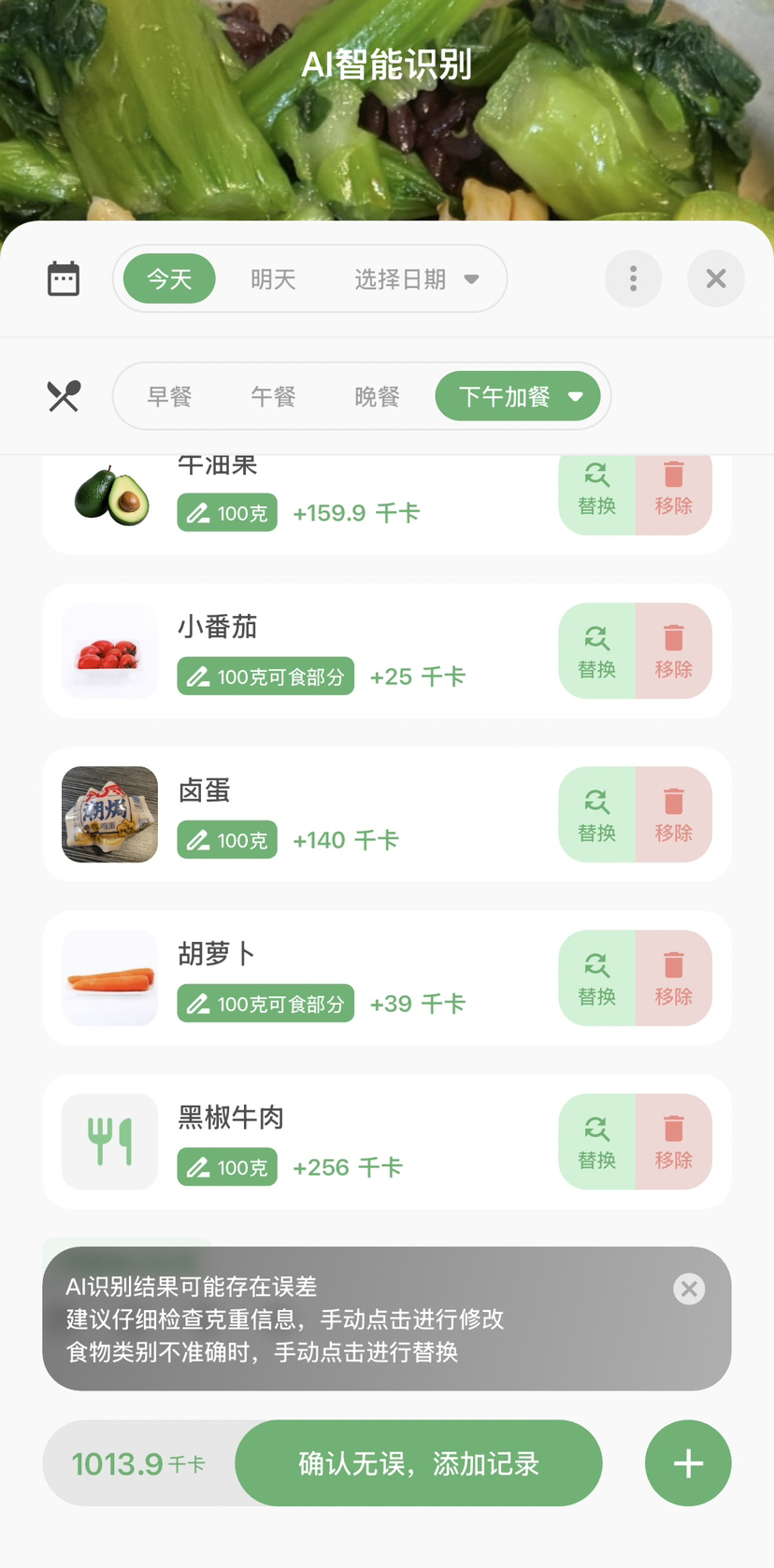Close the AI recognition panel

point(715,278)
